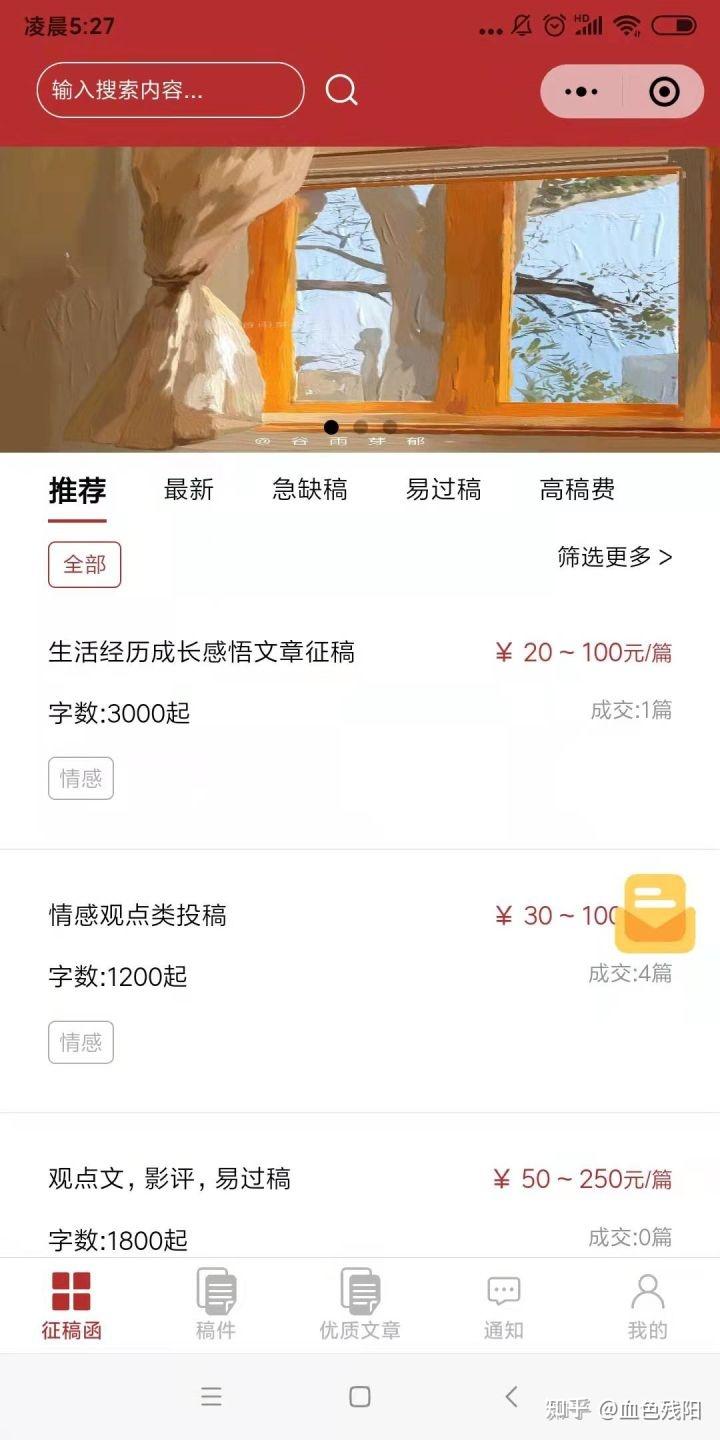
Task: Switch to the 最新 tab
Action: tap(189, 489)
